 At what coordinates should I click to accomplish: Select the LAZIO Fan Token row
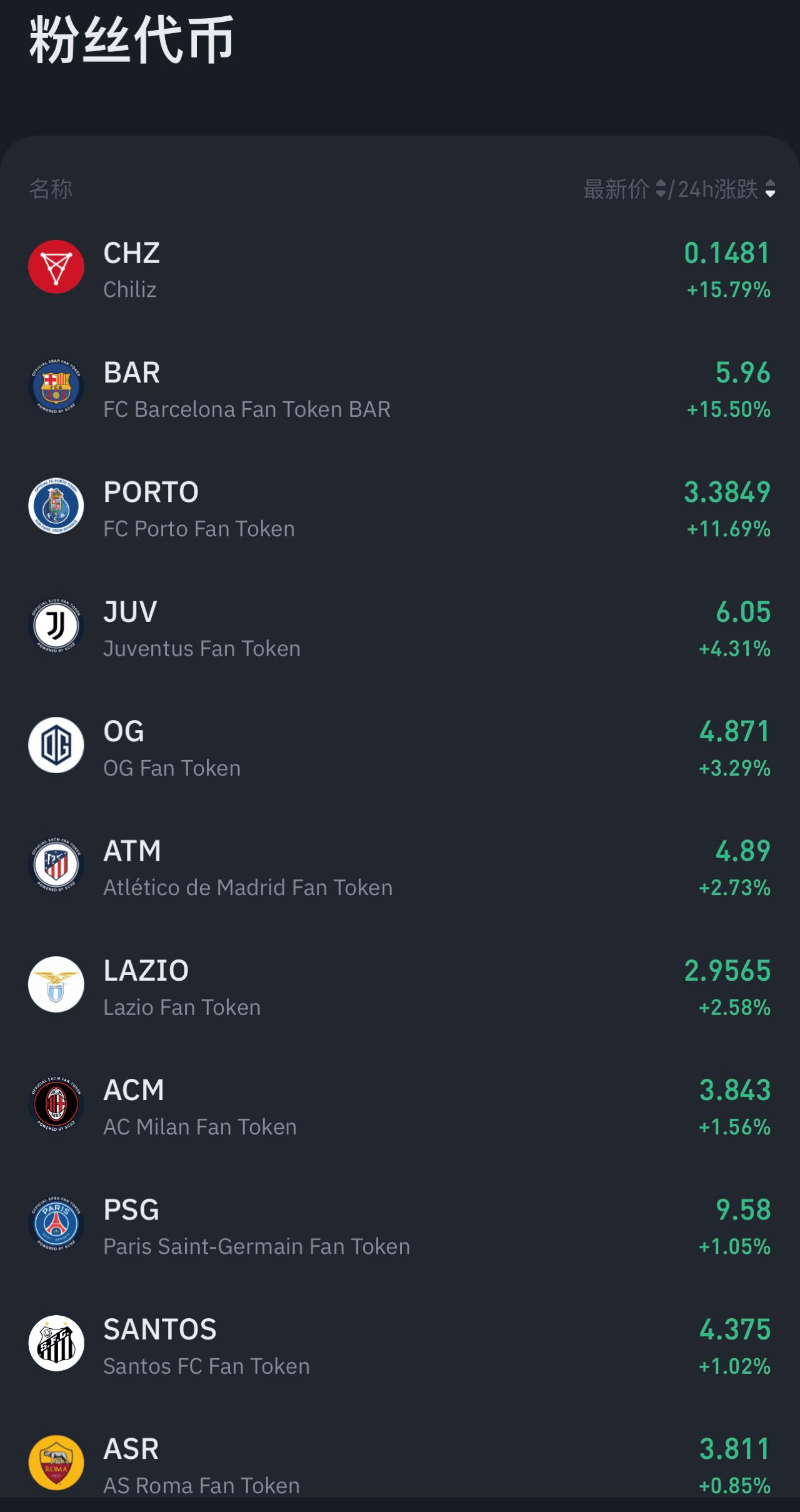400,988
